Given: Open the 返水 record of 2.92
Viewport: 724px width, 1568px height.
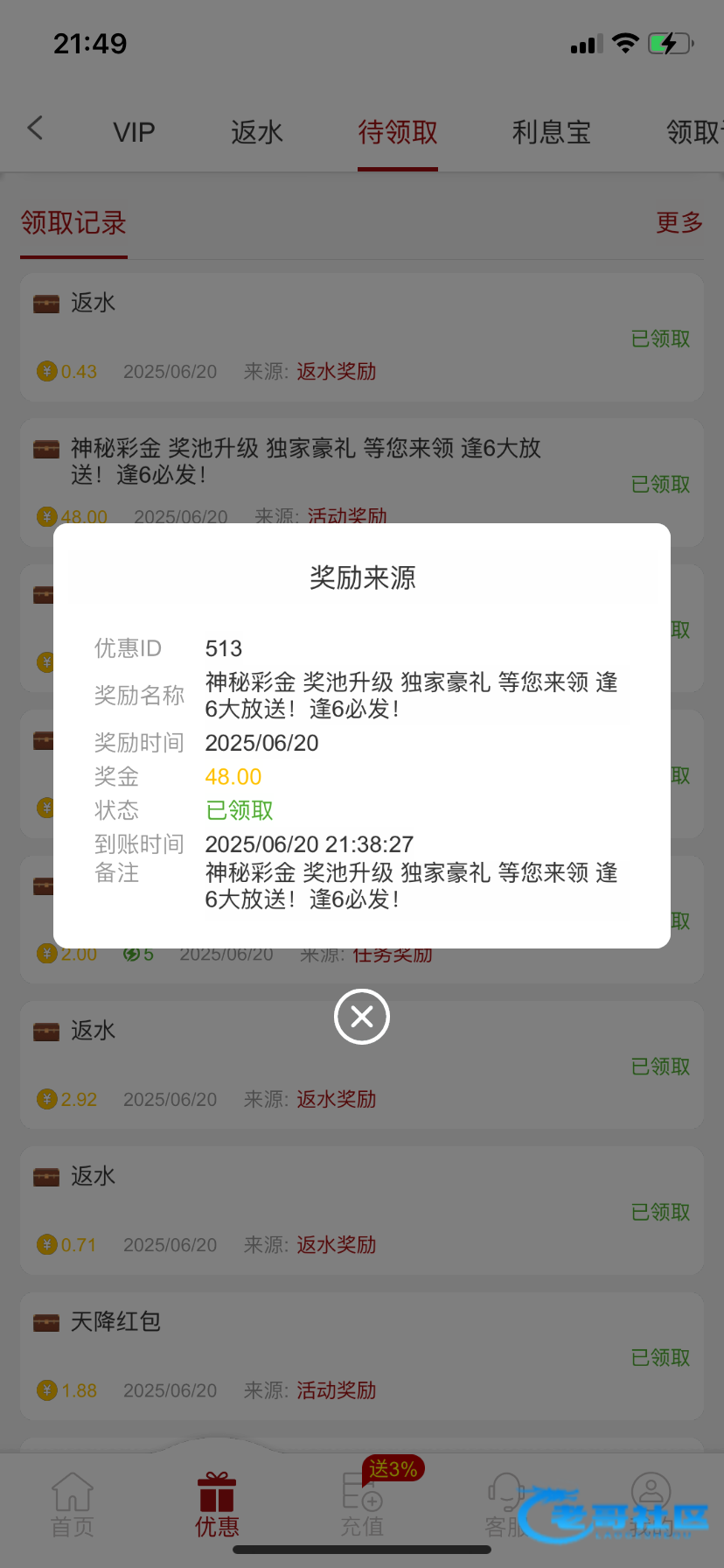Looking at the screenshot, I should click(362, 1065).
